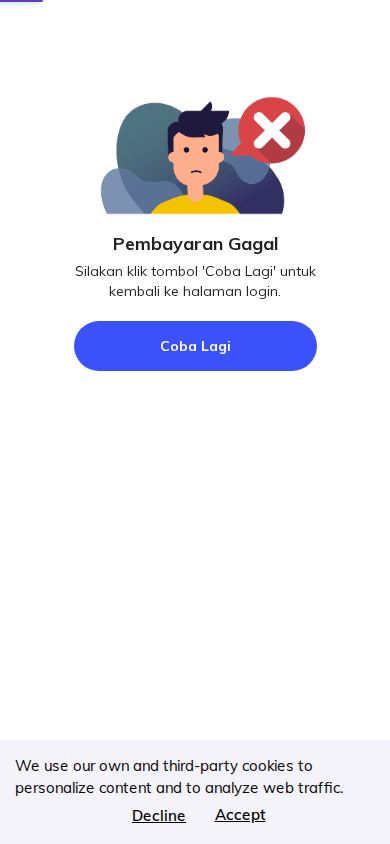Viewport: 390px width, 844px height.
Task: Decline the cookie notice
Action: click(x=159, y=816)
